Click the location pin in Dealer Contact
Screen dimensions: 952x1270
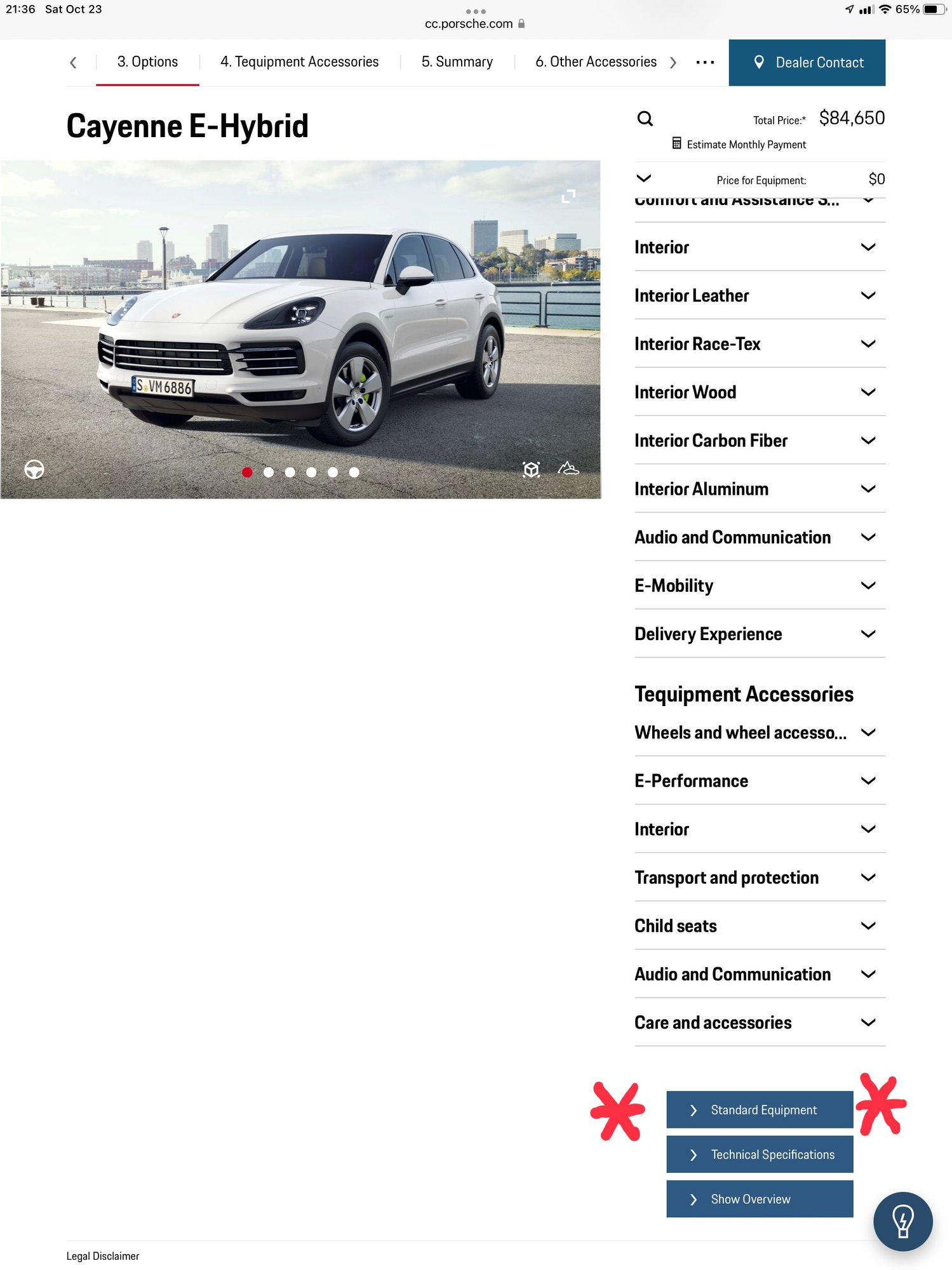[760, 62]
